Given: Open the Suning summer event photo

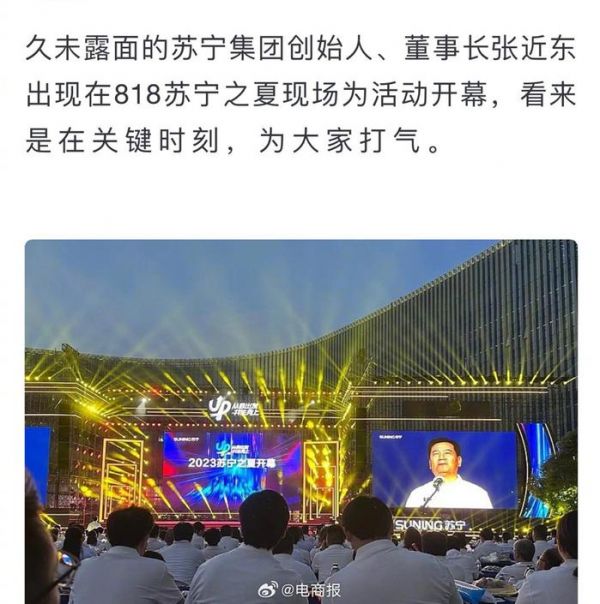Looking at the screenshot, I should (x=300, y=420).
